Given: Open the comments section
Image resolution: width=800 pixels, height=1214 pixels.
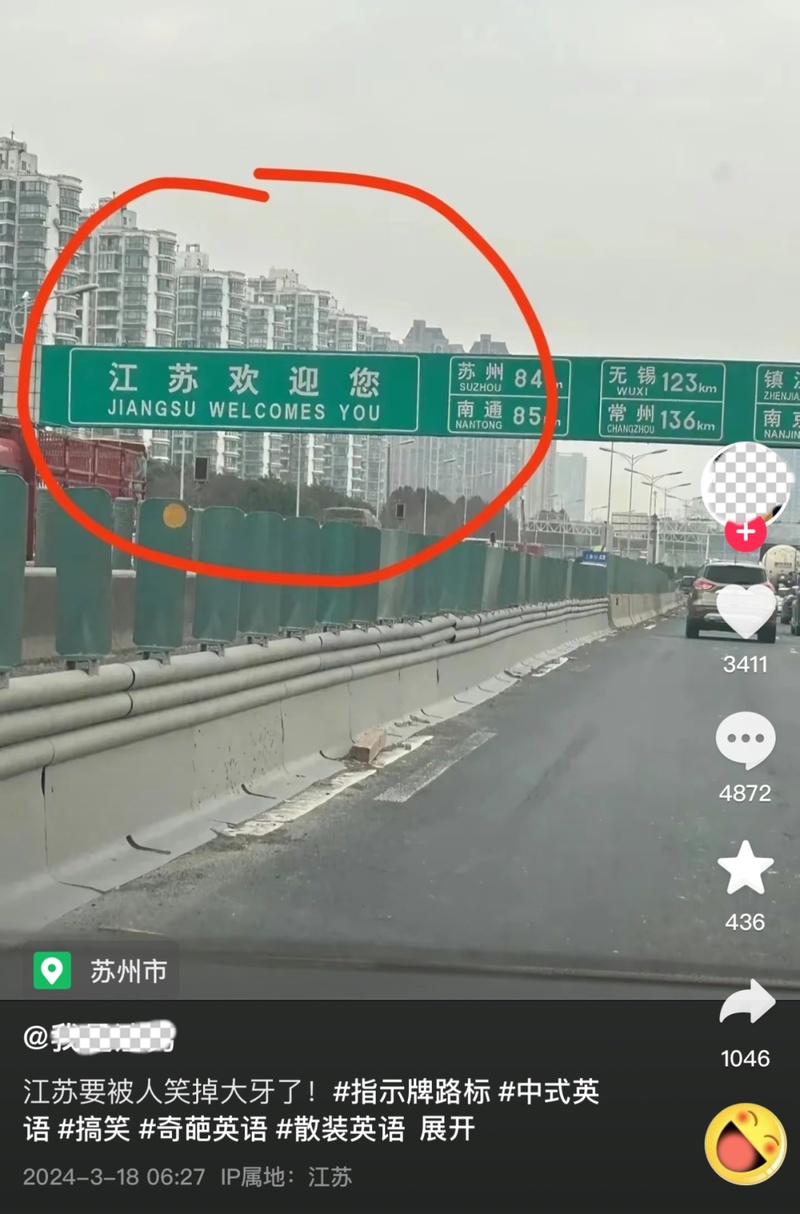Looking at the screenshot, I should (745, 741).
